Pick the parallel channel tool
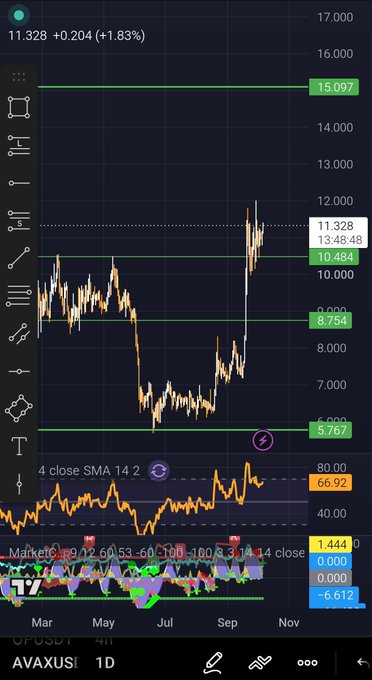This screenshot has width=372, height=680. point(19,334)
